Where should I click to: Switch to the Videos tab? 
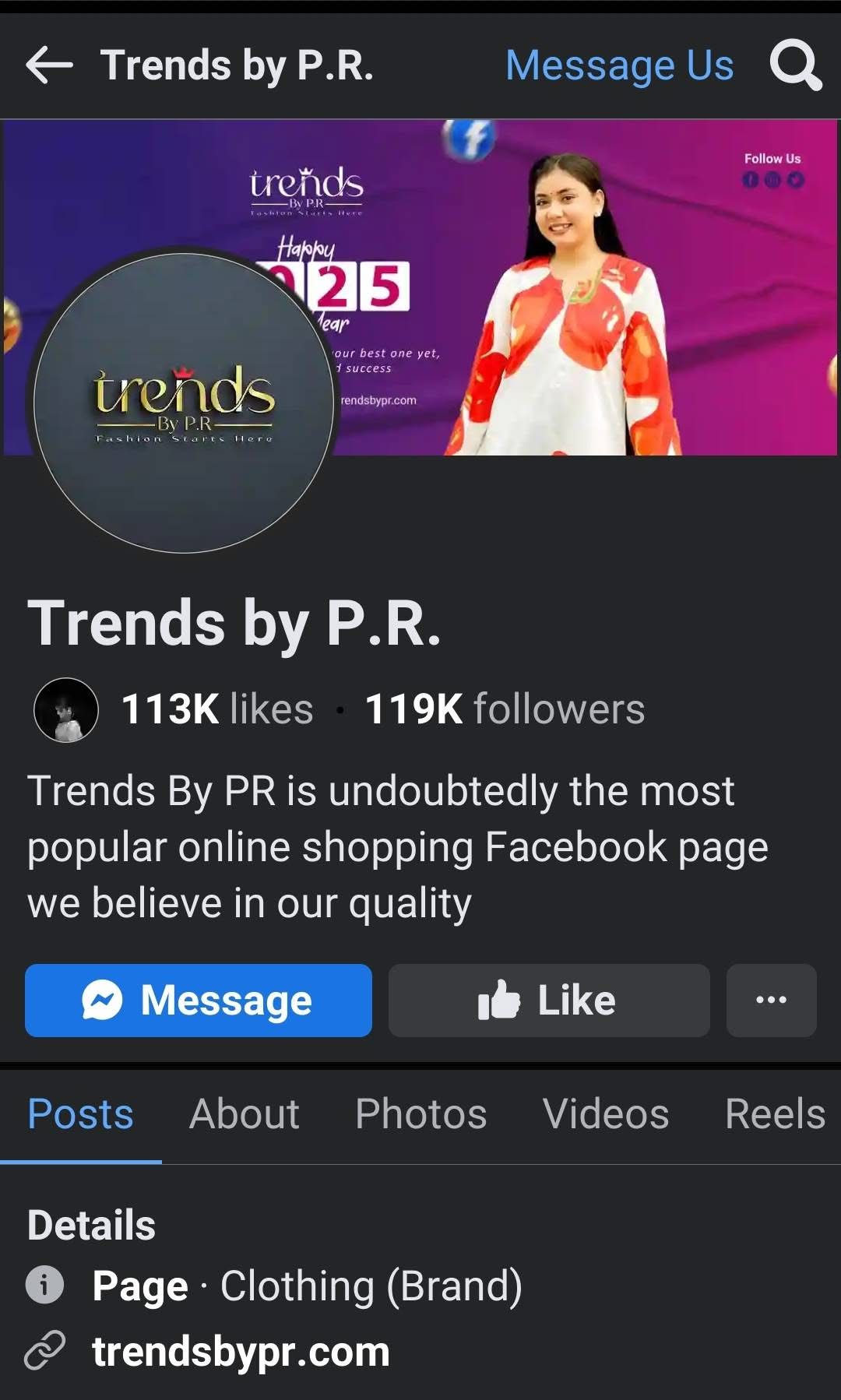coord(606,1113)
